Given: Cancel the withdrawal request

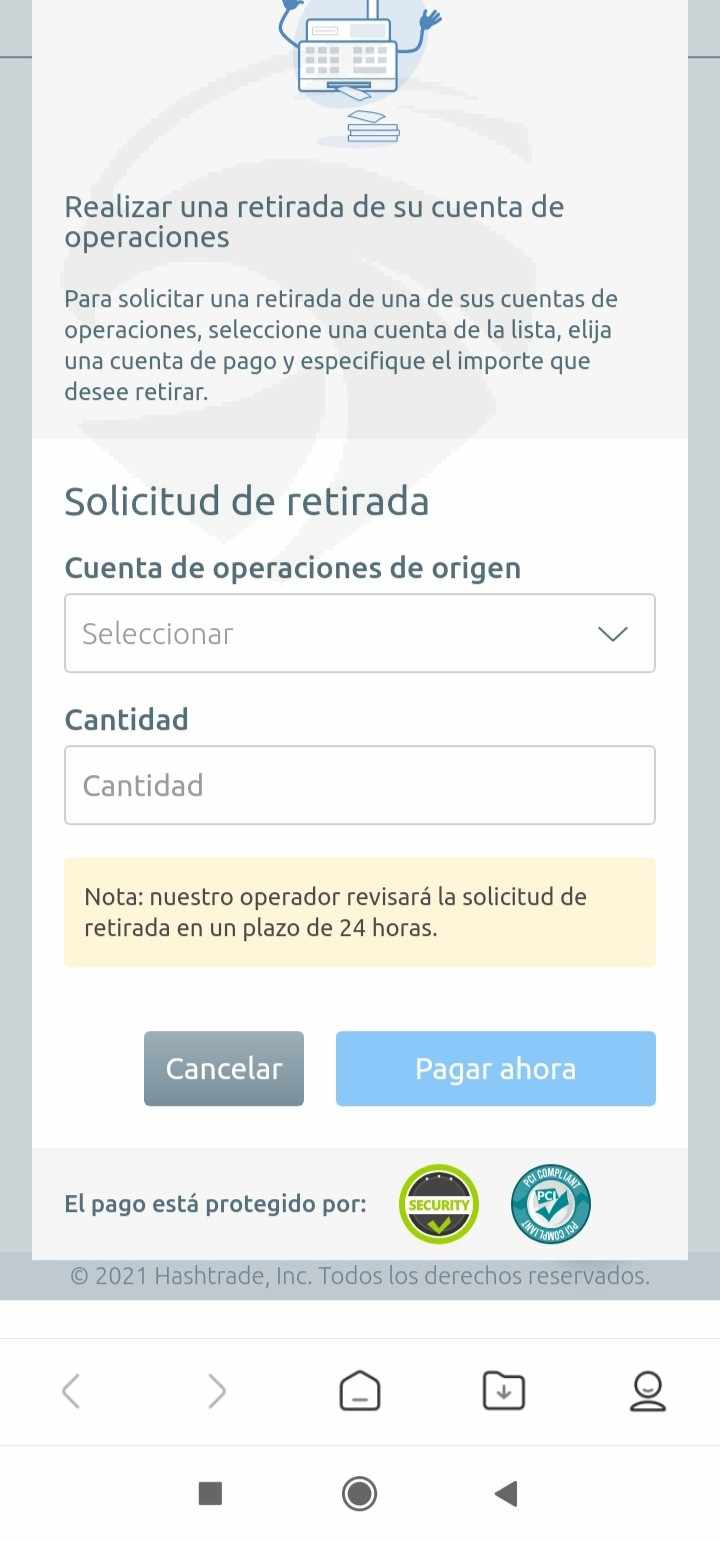Looking at the screenshot, I should (x=224, y=1068).
